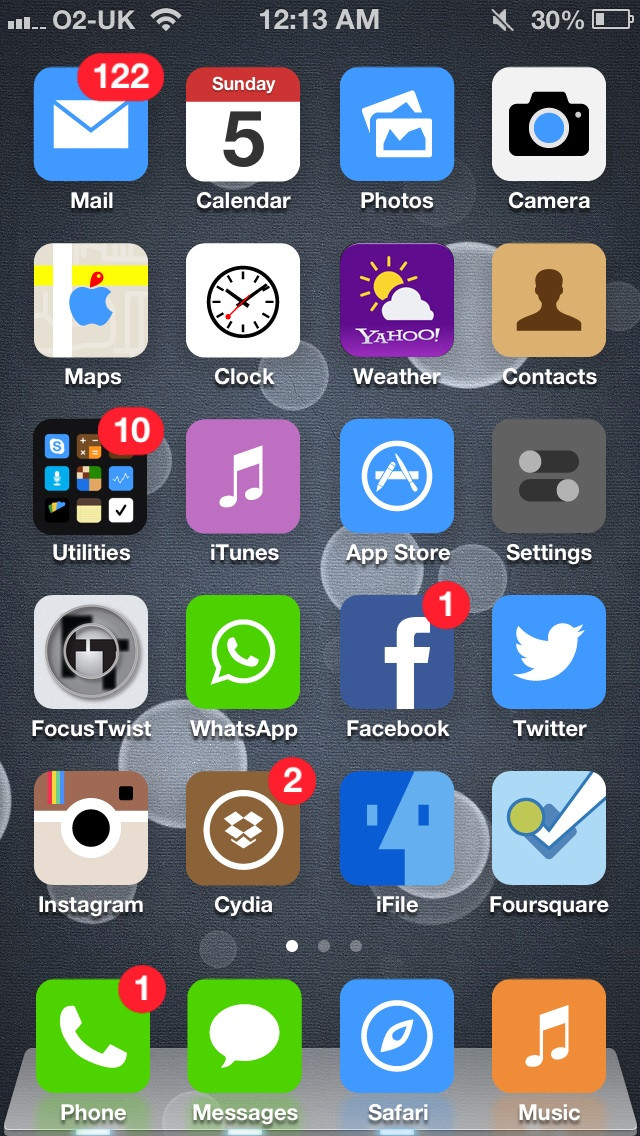Open Settings
Image resolution: width=640 pixels, height=1136 pixels.
point(549,476)
